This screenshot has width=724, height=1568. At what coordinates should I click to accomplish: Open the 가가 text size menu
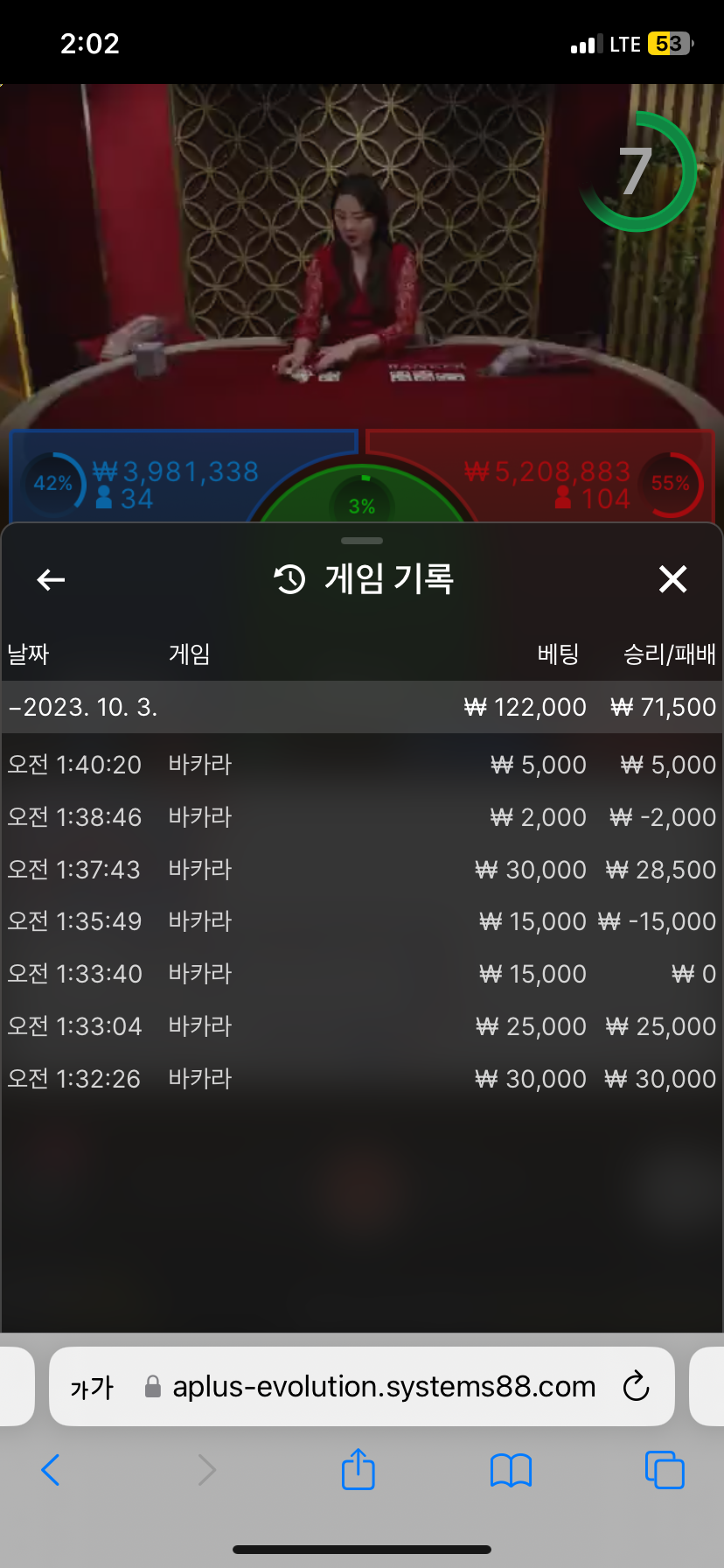(92, 1388)
